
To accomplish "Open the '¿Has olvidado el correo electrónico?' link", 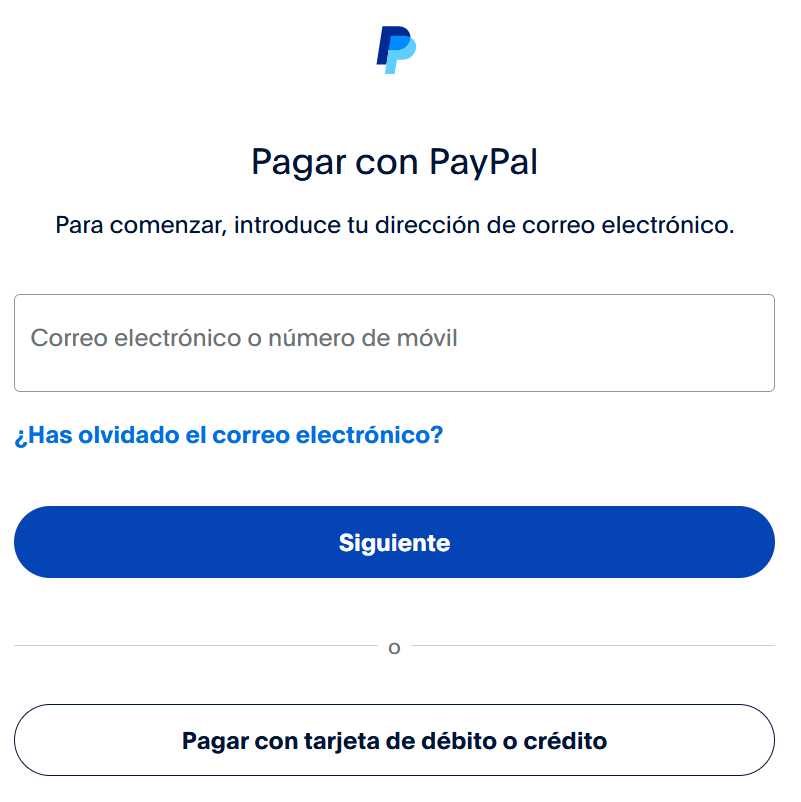I will (x=228, y=436).
